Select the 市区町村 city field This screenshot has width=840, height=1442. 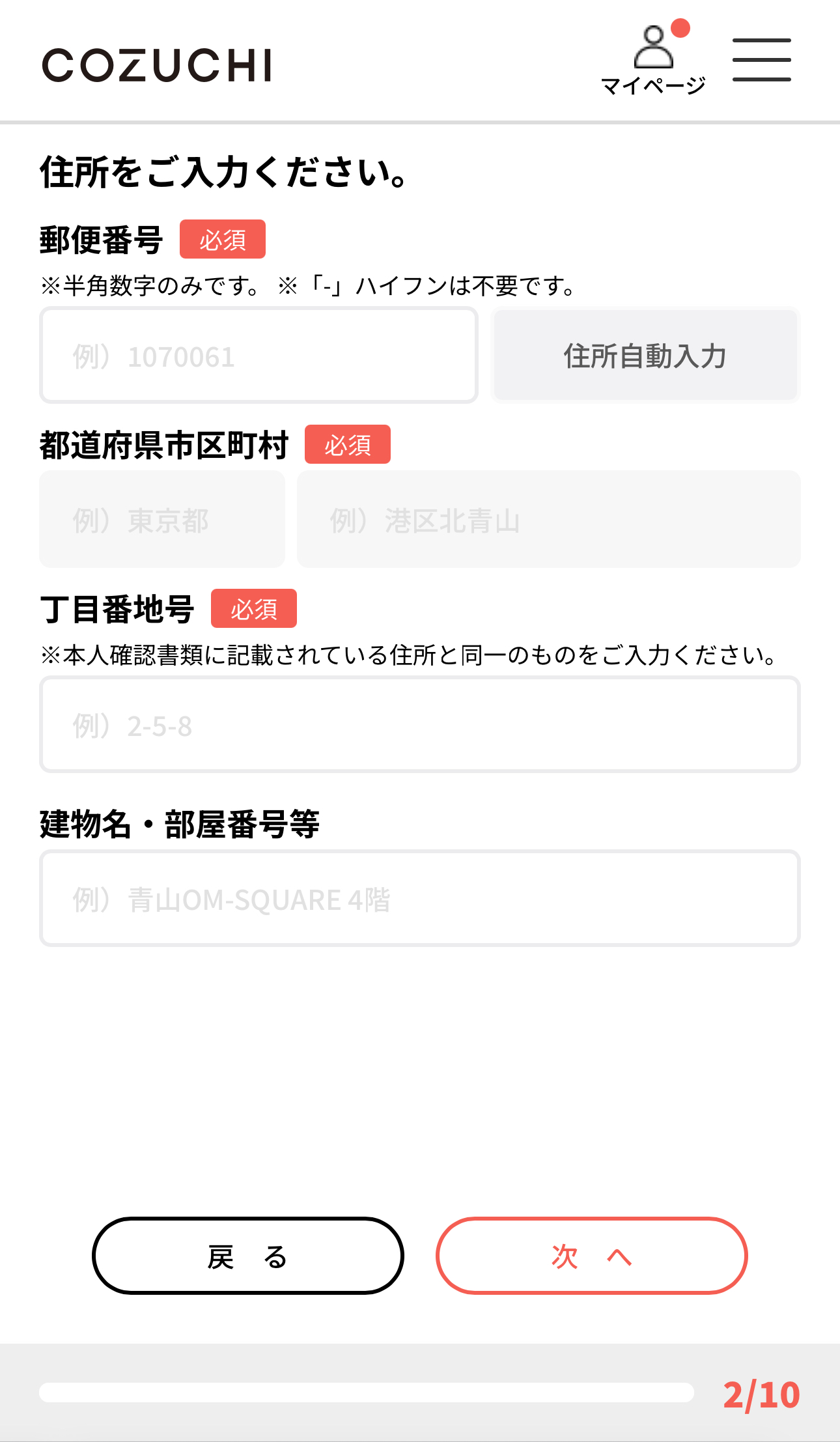pos(548,520)
